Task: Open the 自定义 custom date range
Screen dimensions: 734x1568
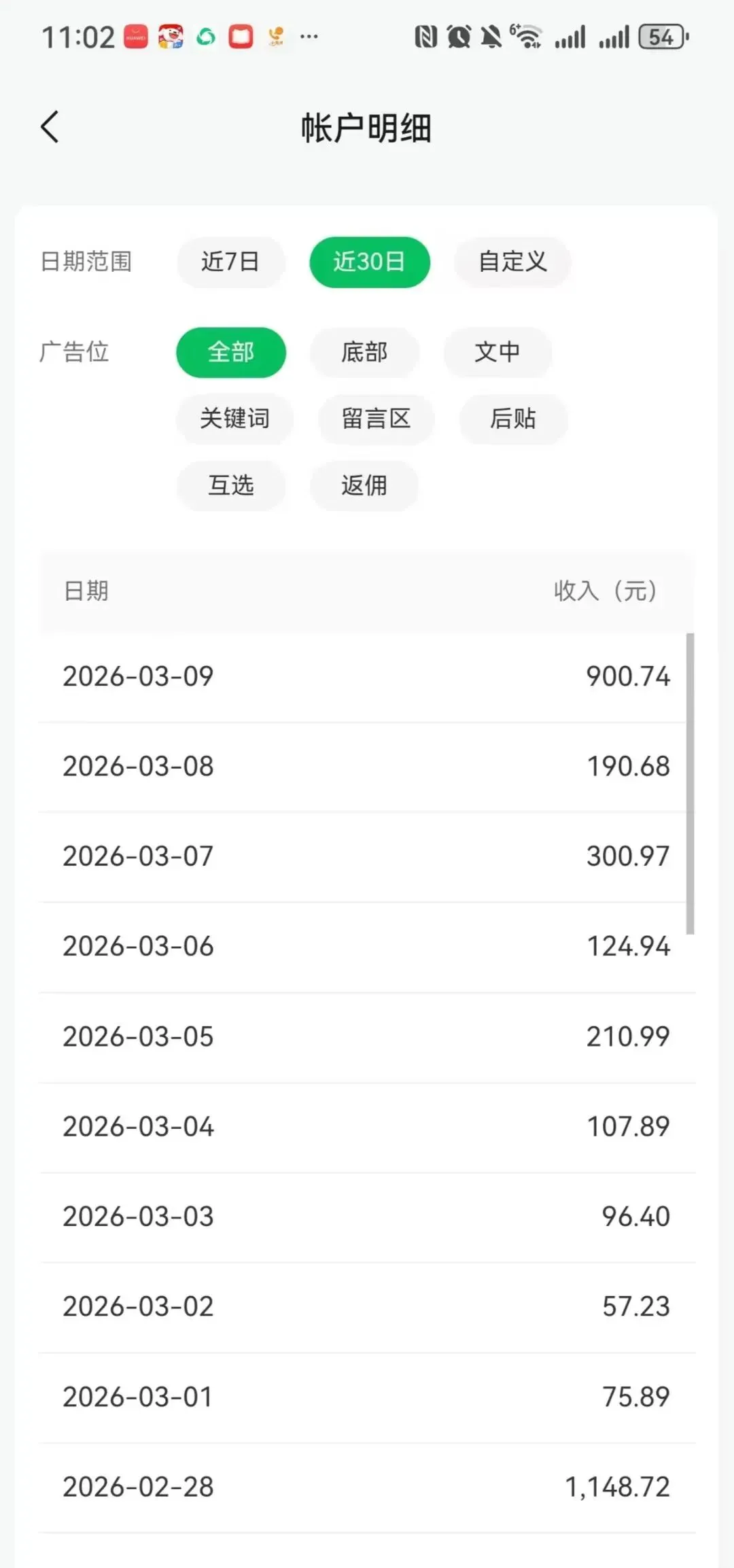Action: point(512,262)
